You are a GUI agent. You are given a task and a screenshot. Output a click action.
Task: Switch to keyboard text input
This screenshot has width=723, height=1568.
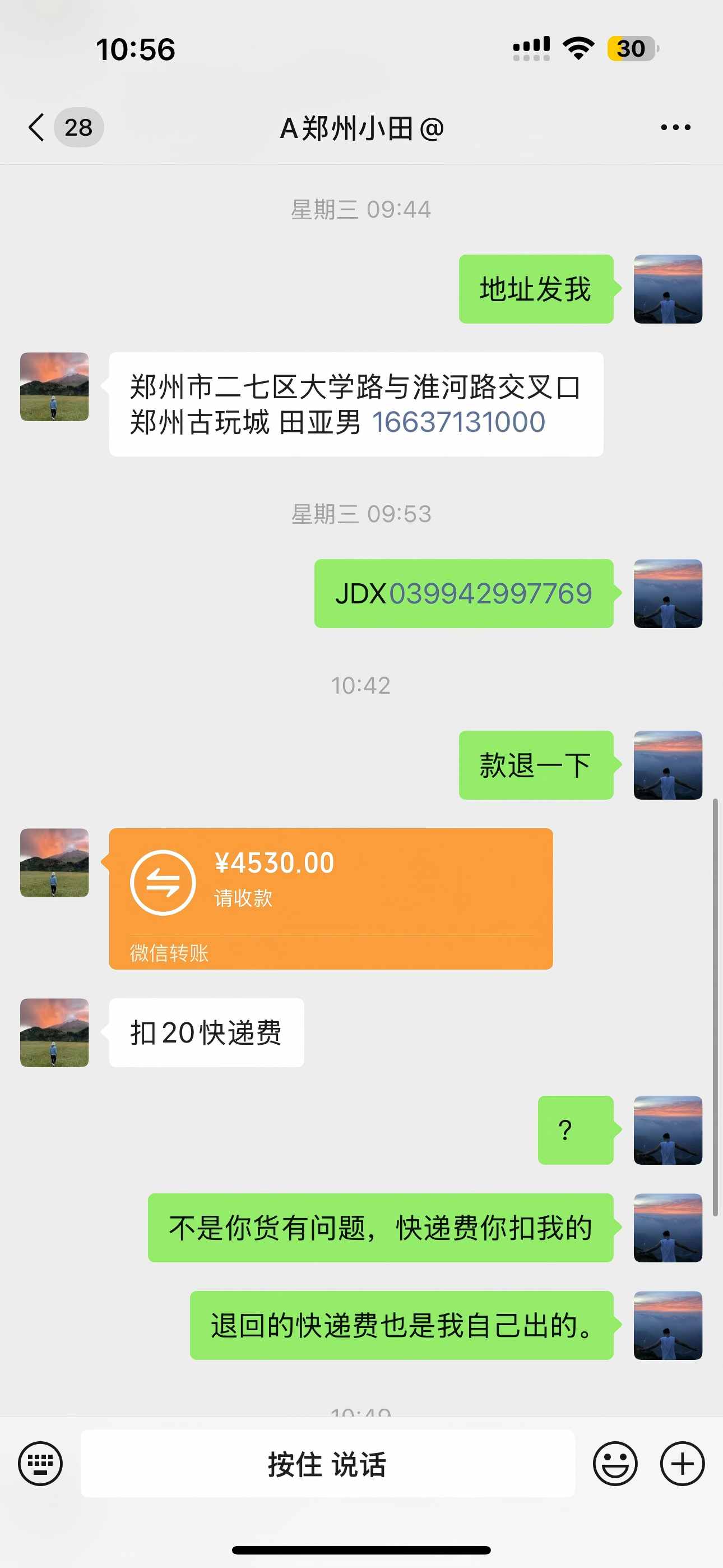(40, 1463)
